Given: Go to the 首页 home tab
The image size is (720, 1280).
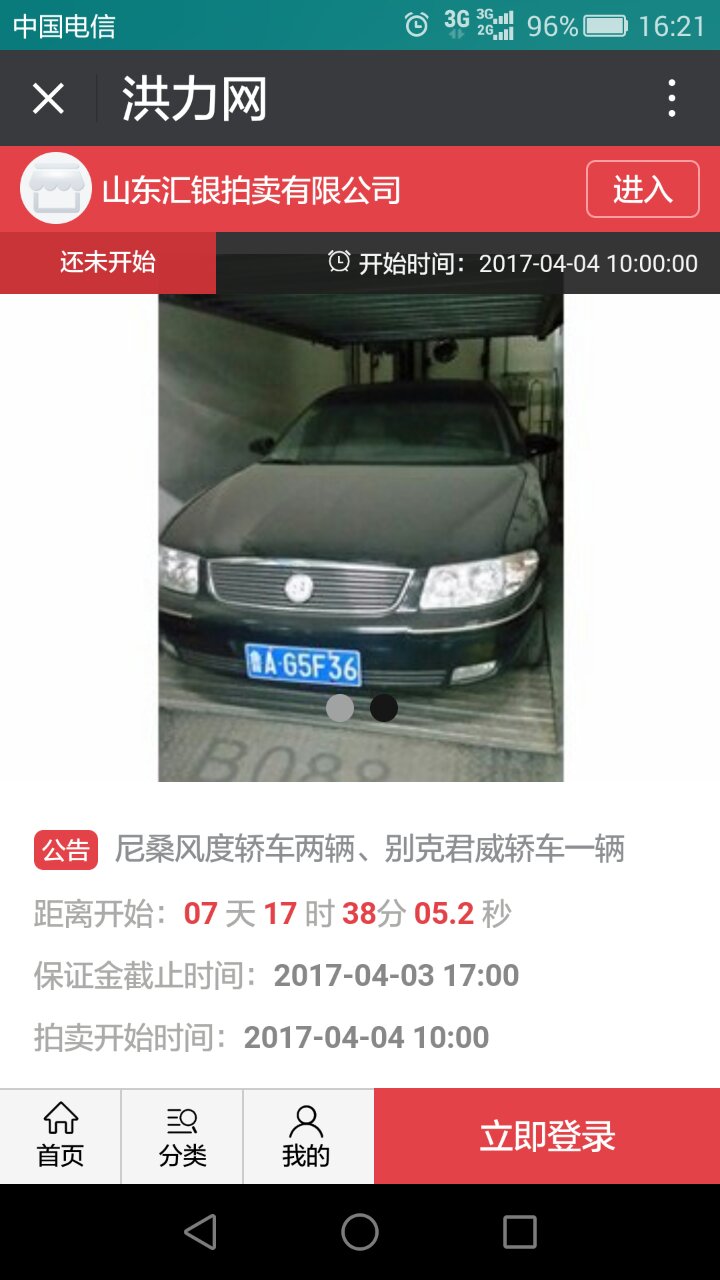Looking at the screenshot, I should pyautogui.click(x=60, y=1136).
